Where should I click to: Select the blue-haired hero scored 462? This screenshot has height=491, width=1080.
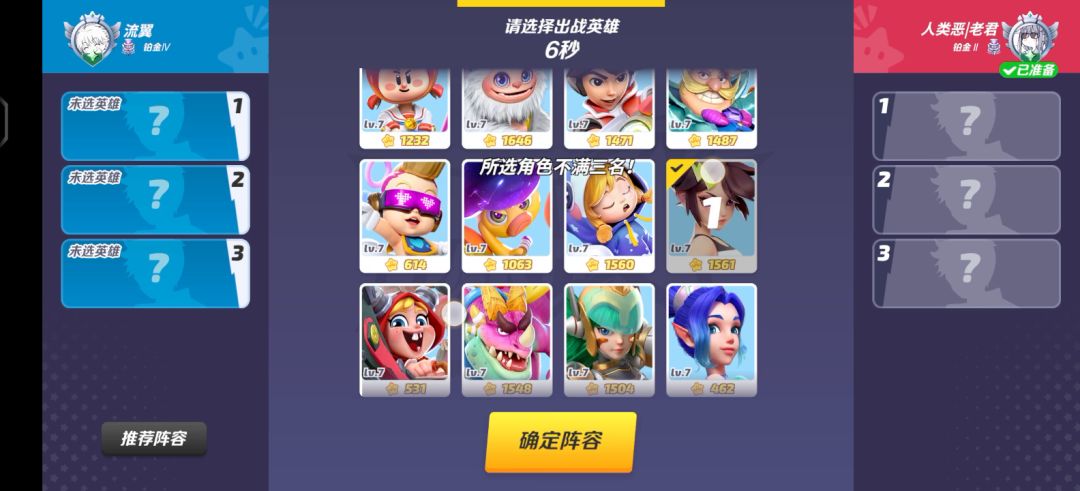711,339
